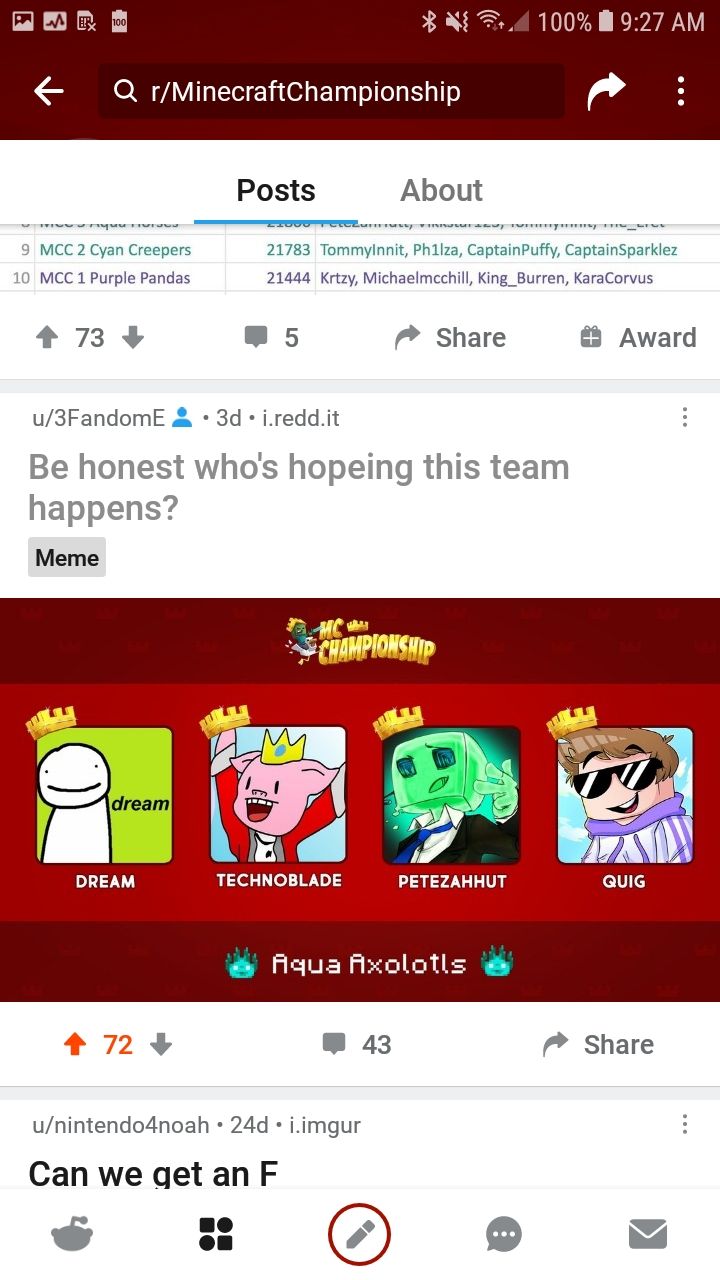Tap the Meme flair chip

tap(67, 558)
